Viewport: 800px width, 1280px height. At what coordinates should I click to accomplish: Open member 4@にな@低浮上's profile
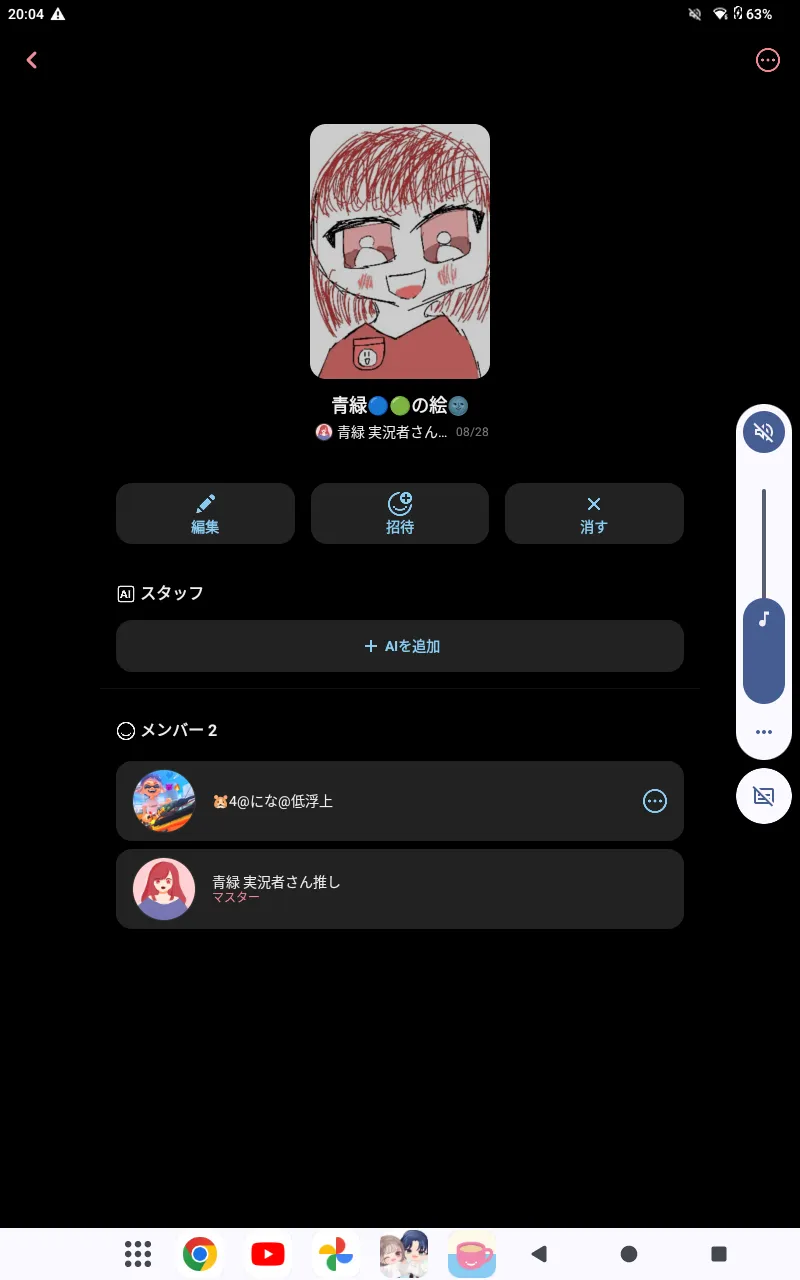pos(400,801)
